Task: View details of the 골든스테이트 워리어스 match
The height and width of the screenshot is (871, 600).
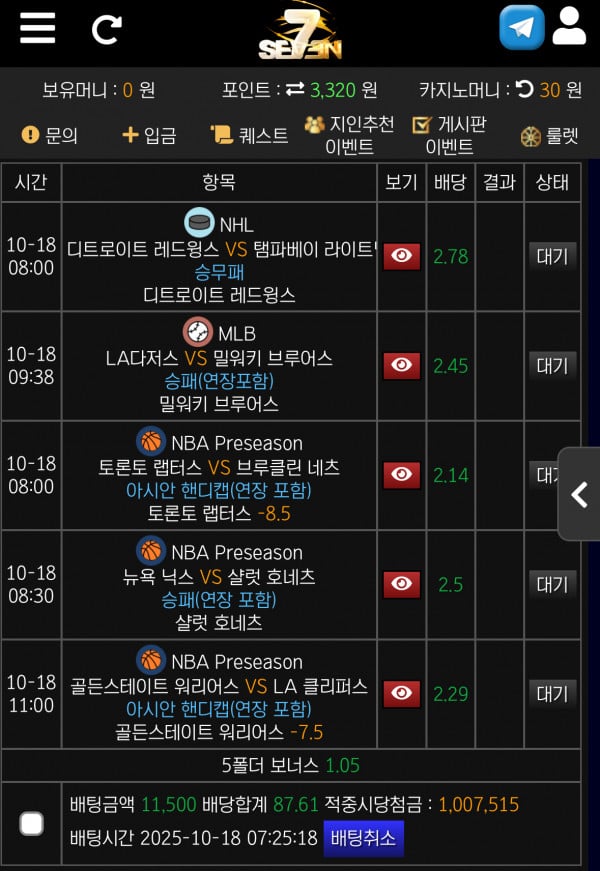Action: [401, 693]
